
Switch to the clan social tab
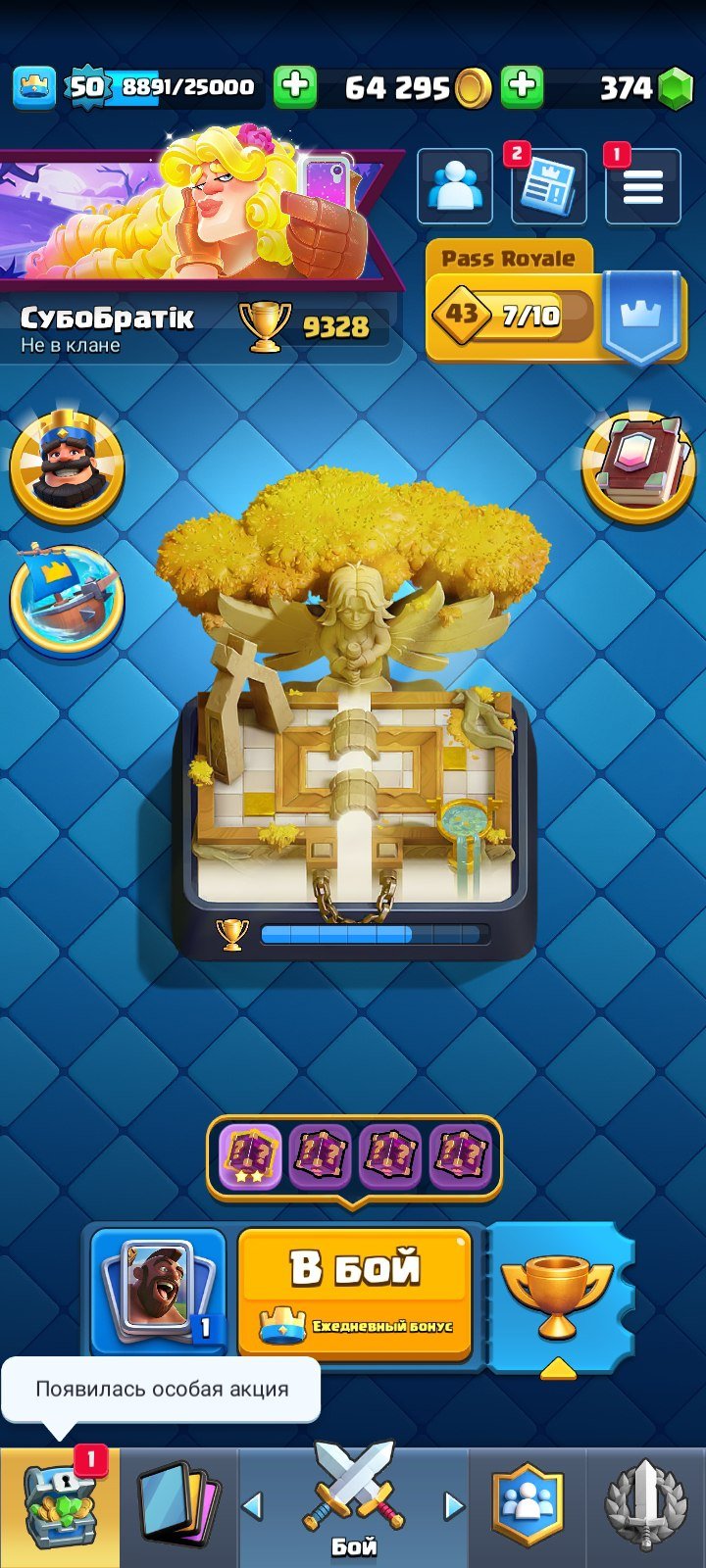pos(528,1507)
